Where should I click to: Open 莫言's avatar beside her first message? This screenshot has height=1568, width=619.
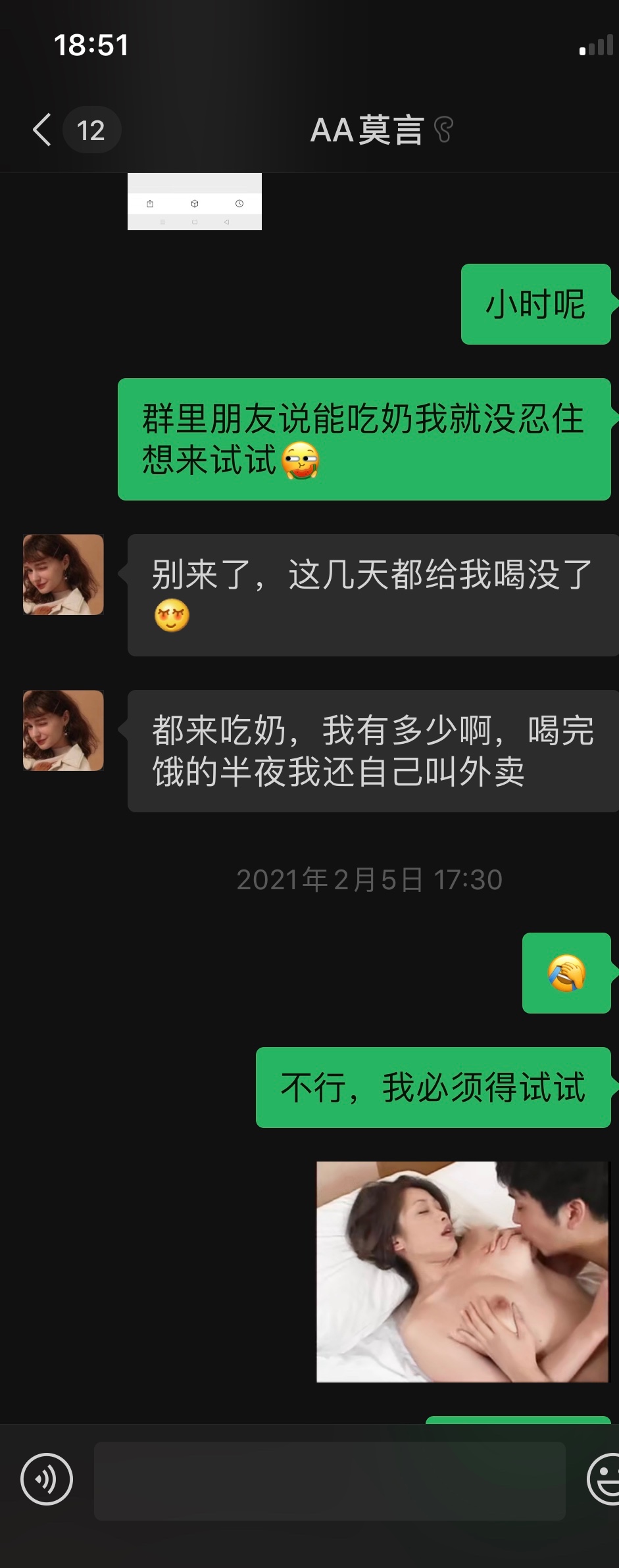62,575
